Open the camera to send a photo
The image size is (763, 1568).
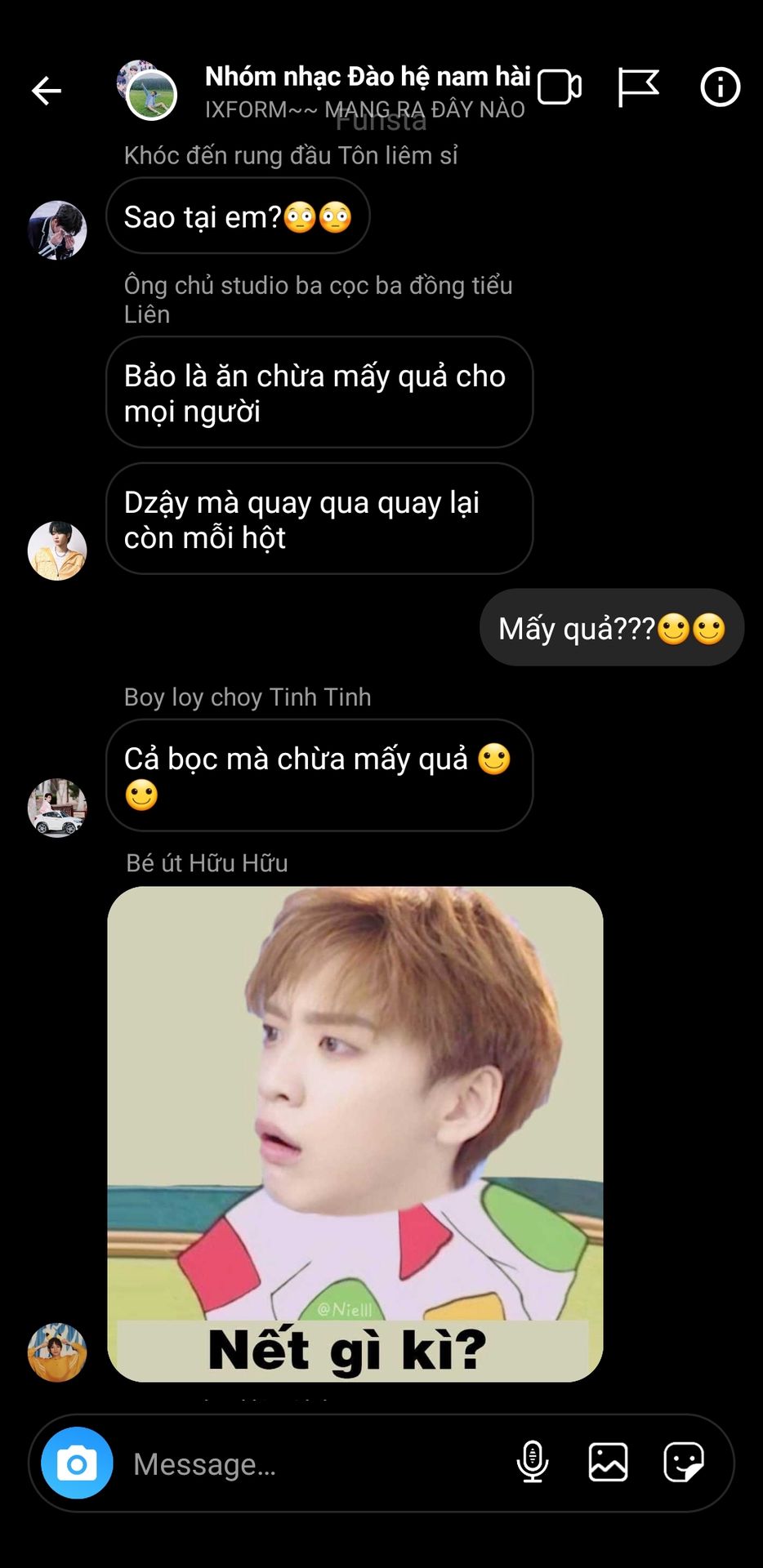78,1463
